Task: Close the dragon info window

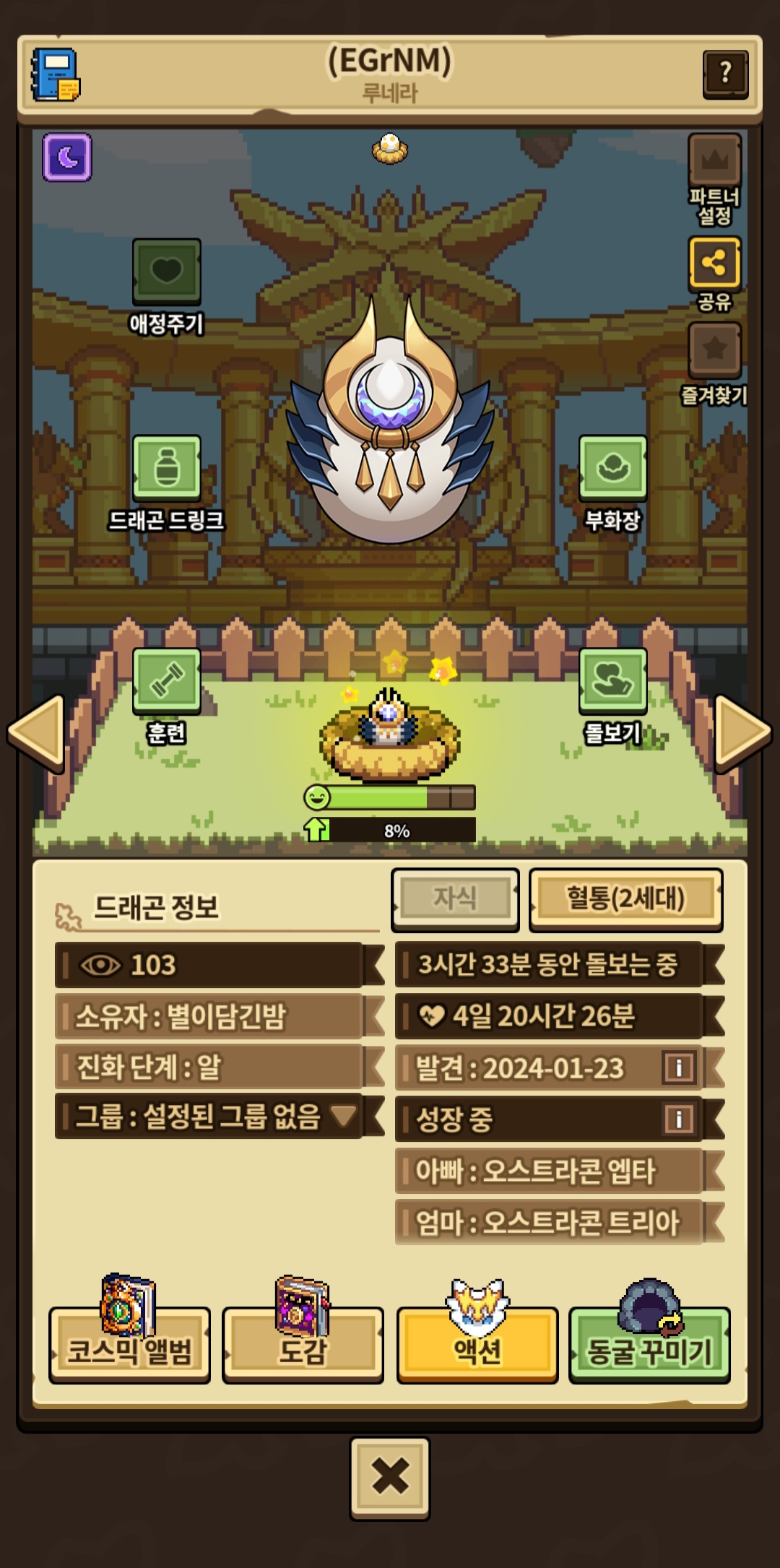Action: pyautogui.click(x=390, y=1477)
